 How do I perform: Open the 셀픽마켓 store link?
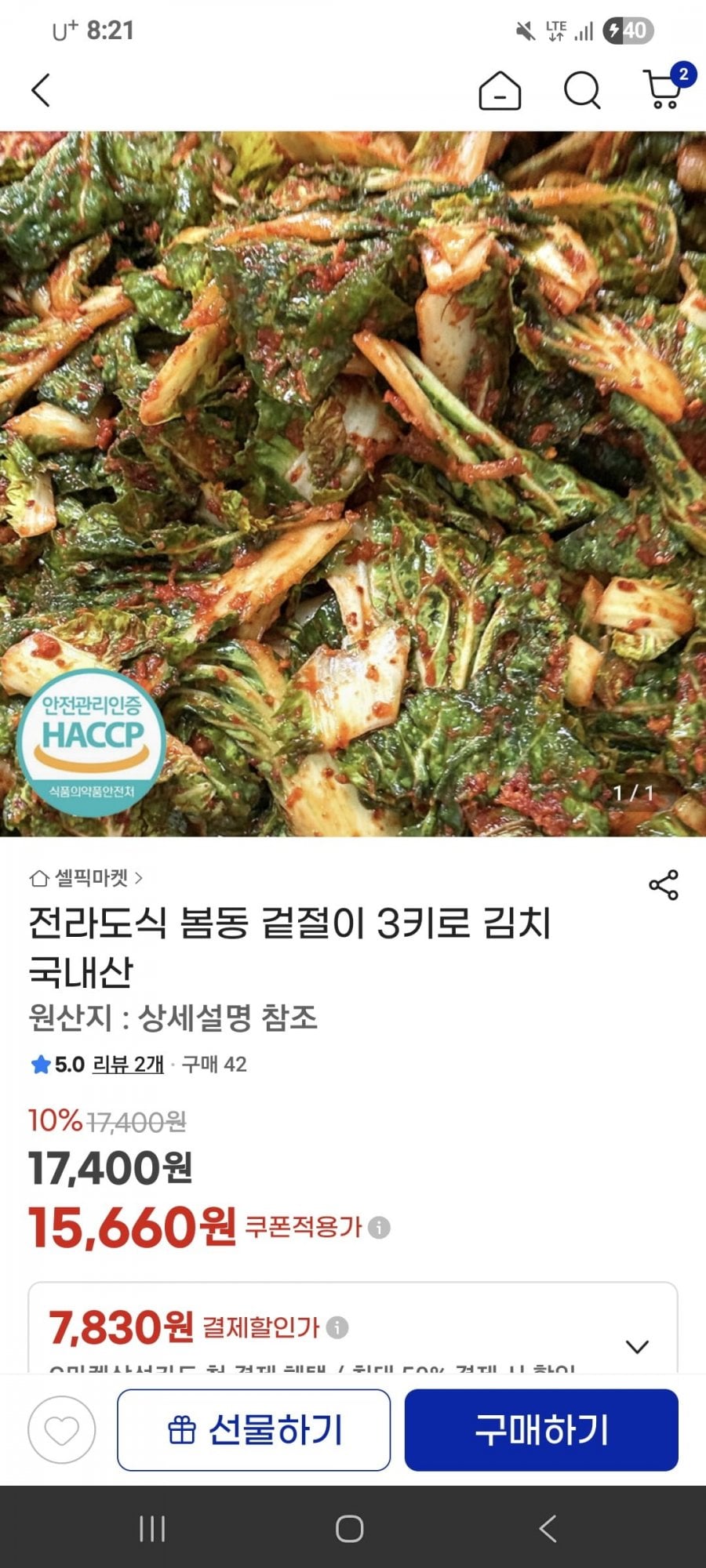tap(86, 878)
